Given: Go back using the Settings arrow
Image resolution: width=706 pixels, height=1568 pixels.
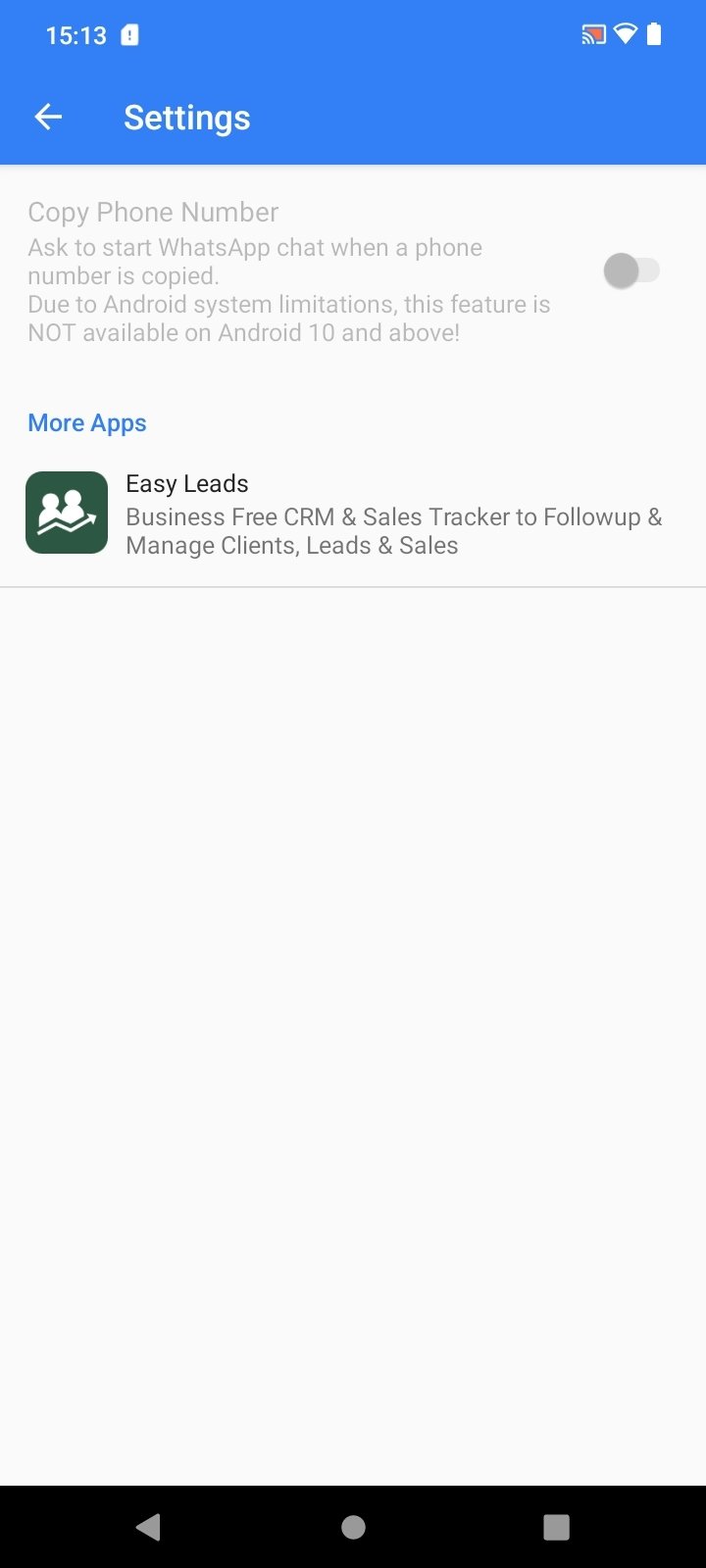Looking at the screenshot, I should [48, 118].
